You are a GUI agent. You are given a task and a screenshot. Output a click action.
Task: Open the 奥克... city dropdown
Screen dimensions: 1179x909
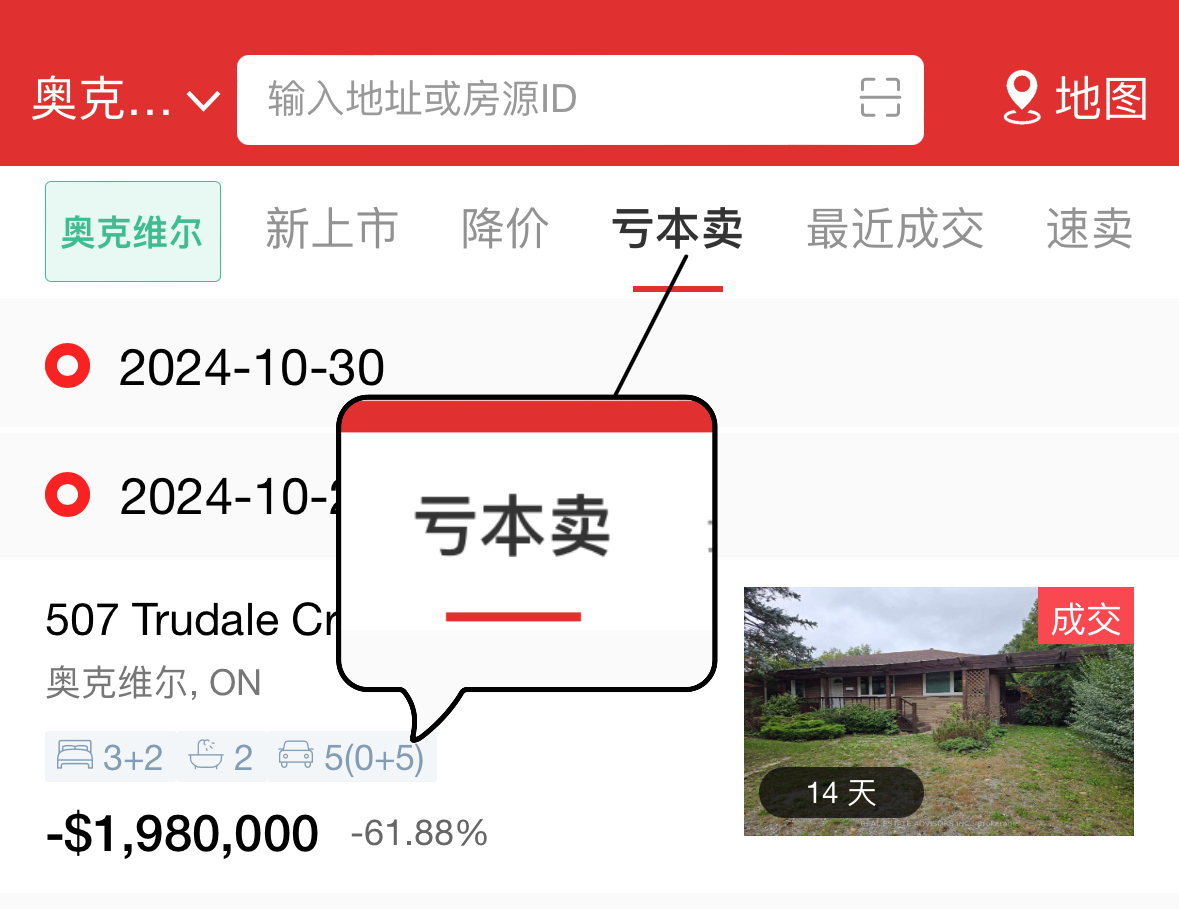pos(125,100)
